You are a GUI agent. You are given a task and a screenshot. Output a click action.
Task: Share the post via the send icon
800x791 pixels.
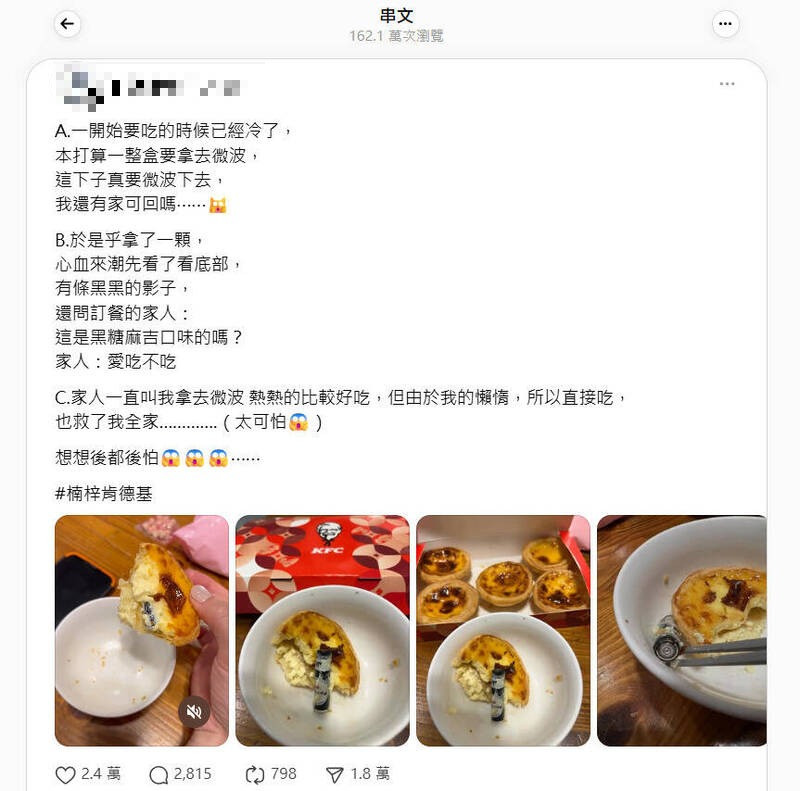point(335,774)
